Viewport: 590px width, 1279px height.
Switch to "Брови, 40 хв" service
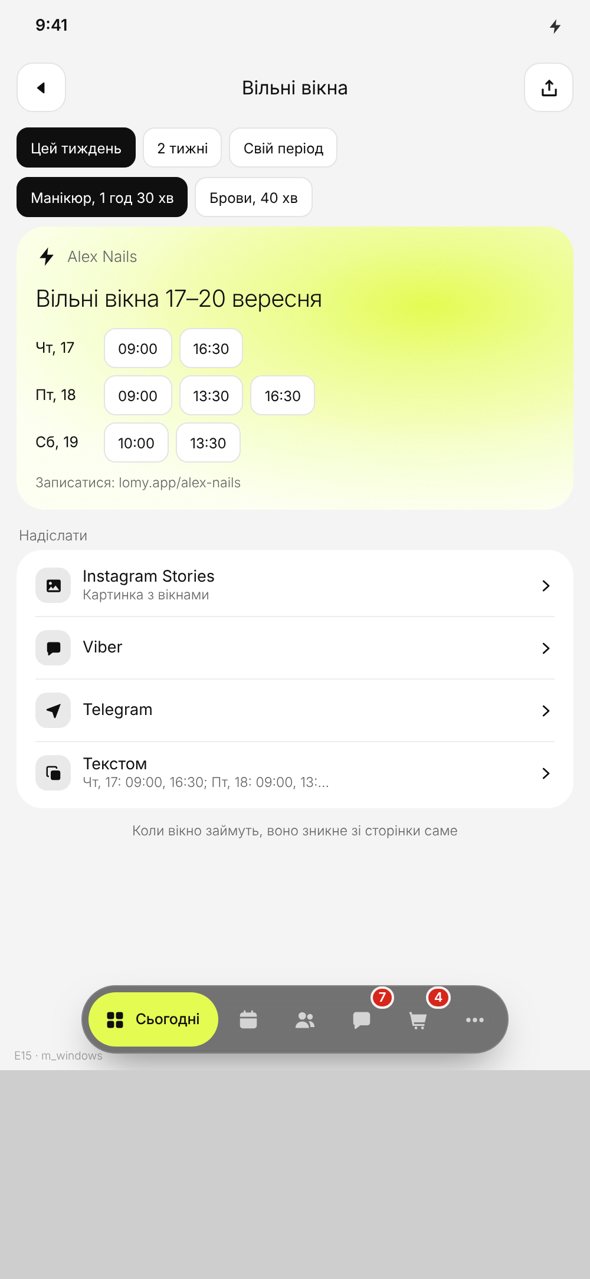[253, 197]
